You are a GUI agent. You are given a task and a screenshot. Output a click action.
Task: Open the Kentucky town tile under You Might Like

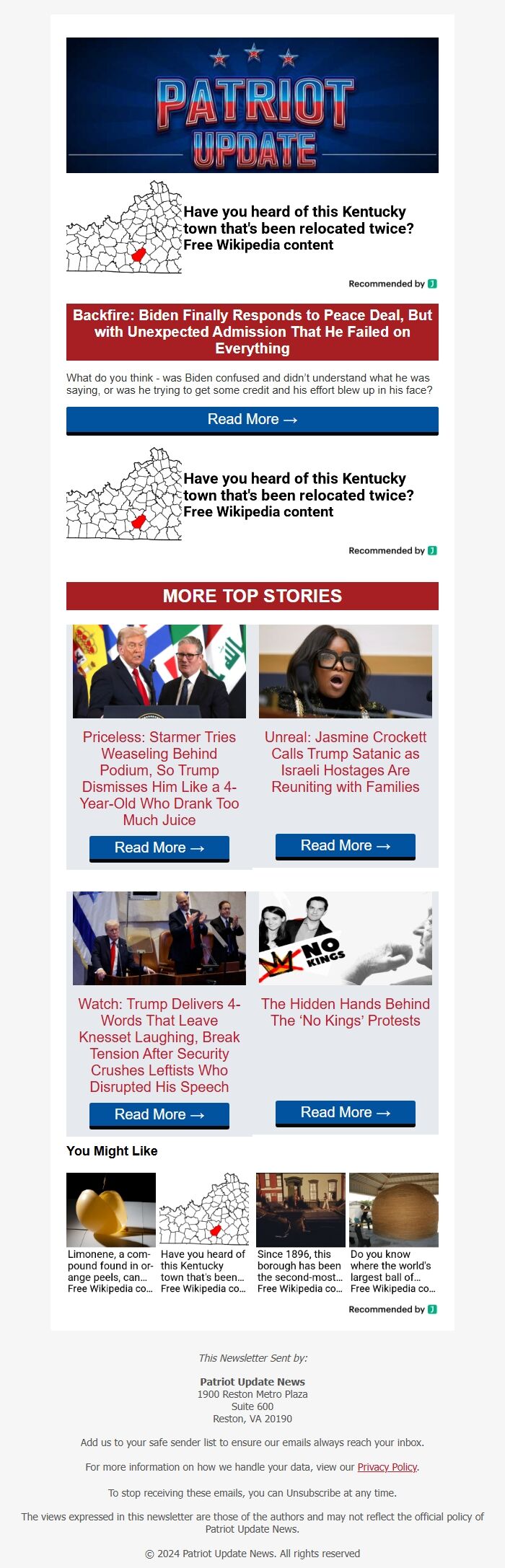click(x=204, y=1233)
